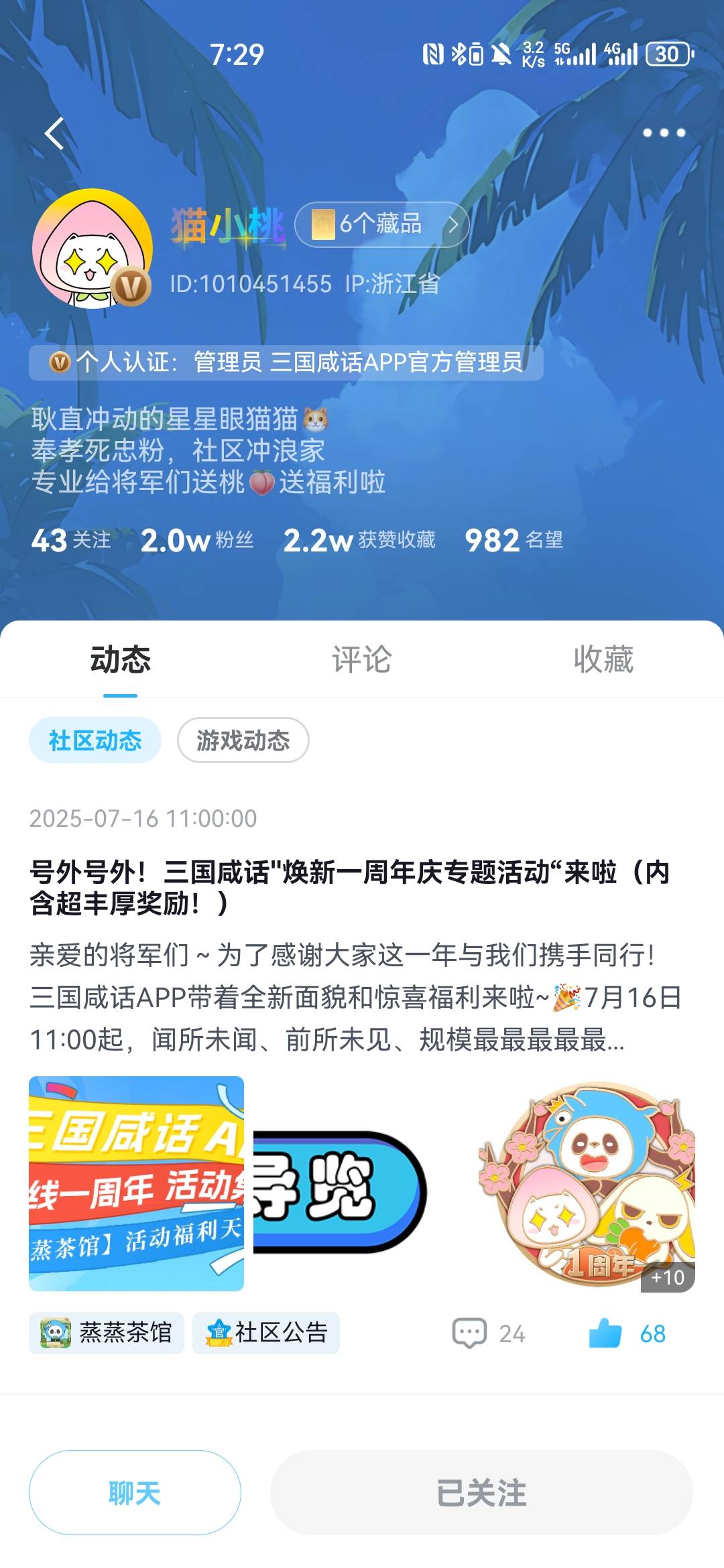The width and height of the screenshot is (724, 1568).
Task: Open the 社区公告 tag
Action: point(266,1333)
